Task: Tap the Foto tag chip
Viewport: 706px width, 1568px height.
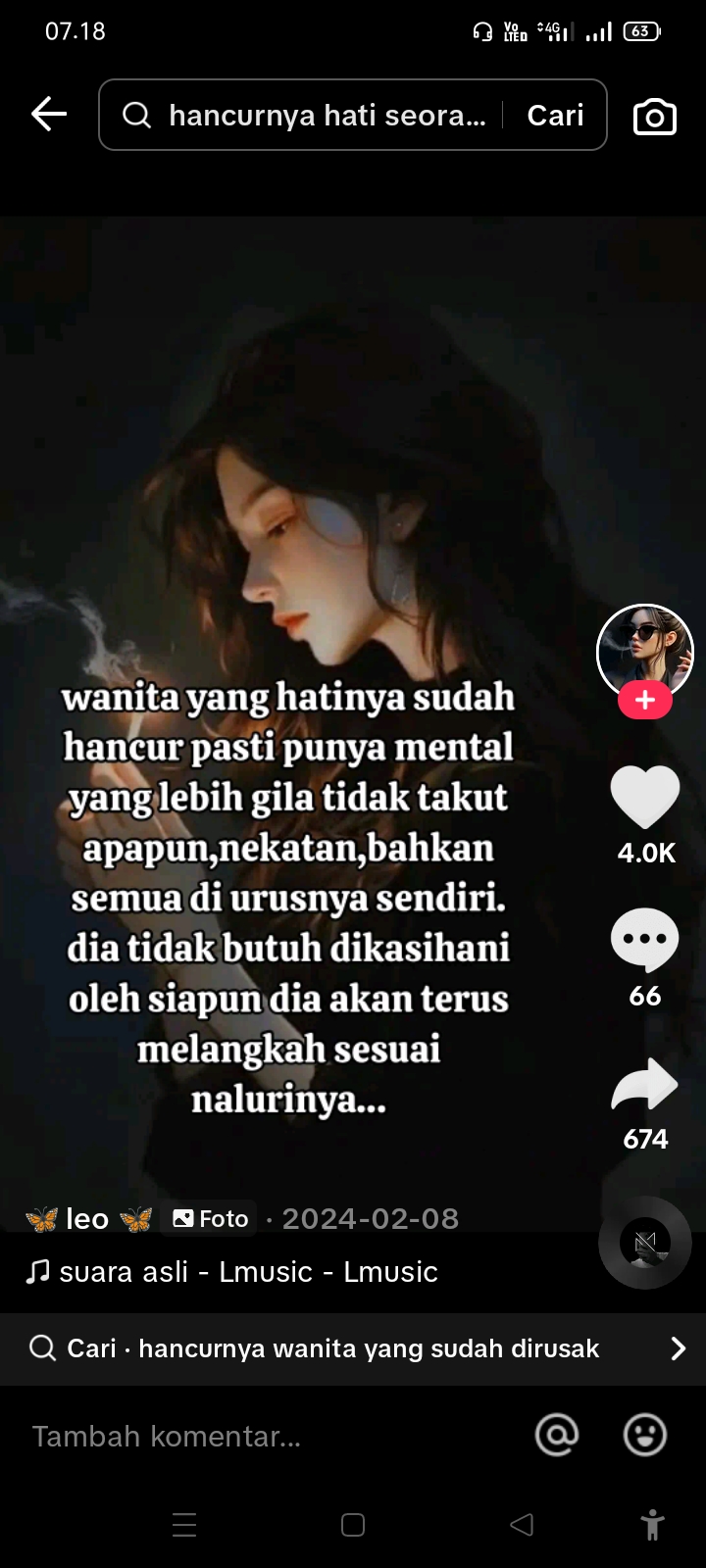Action: tap(210, 1219)
